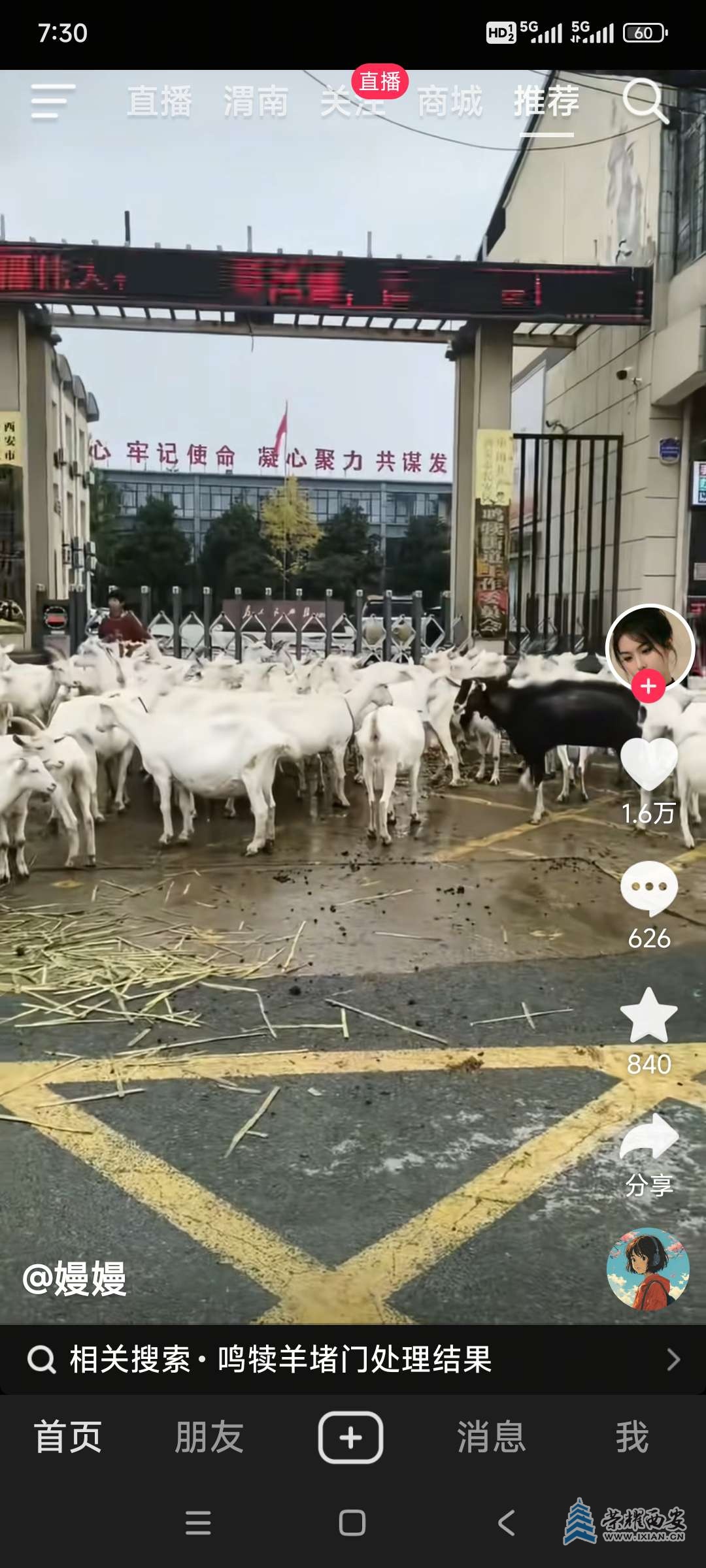Open the 消息 messages tab
This screenshot has width=706, height=1568.
click(x=492, y=1437)
